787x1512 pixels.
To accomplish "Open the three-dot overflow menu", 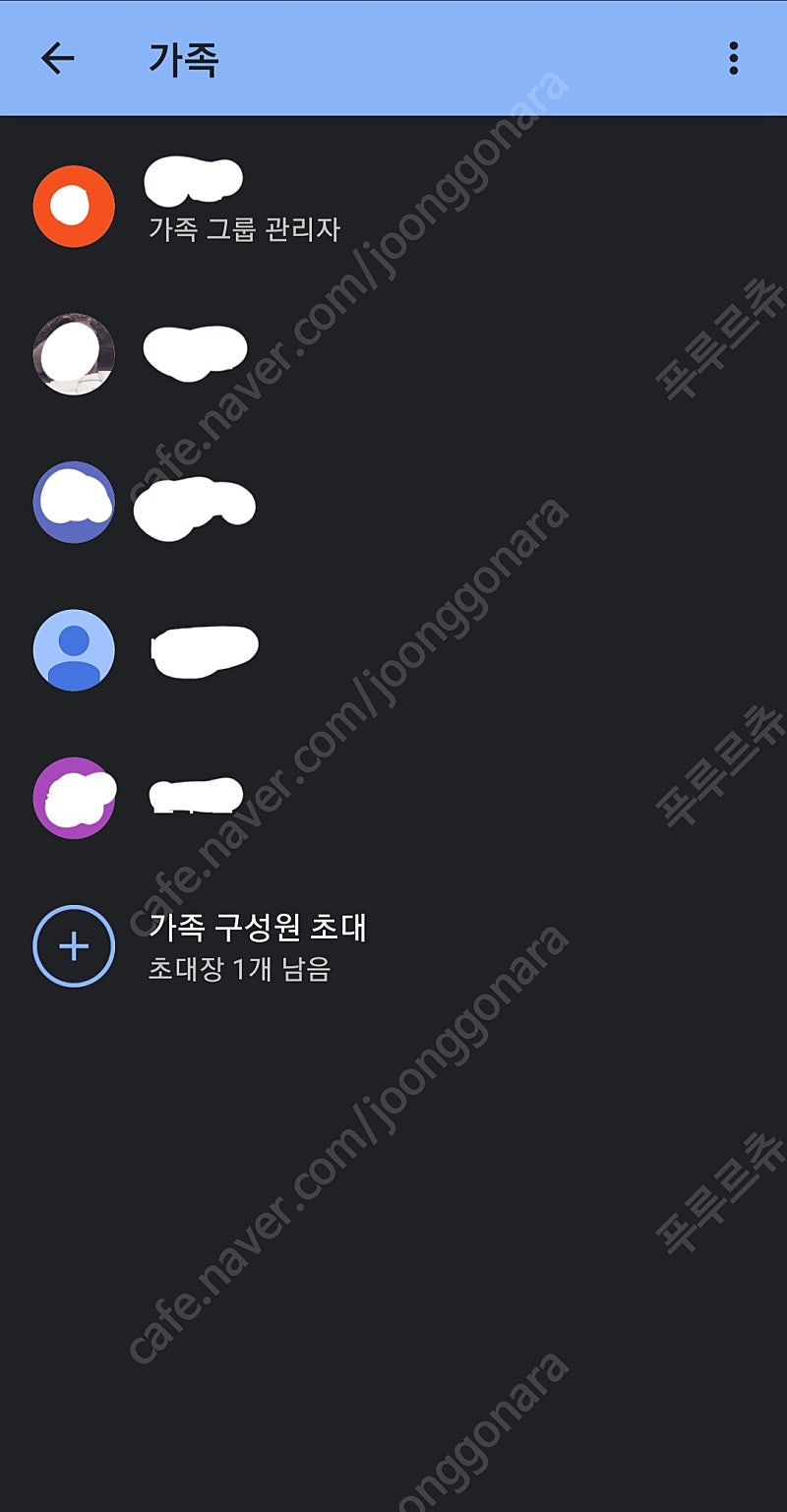I will pyautogui.click(x=733, y=59).
